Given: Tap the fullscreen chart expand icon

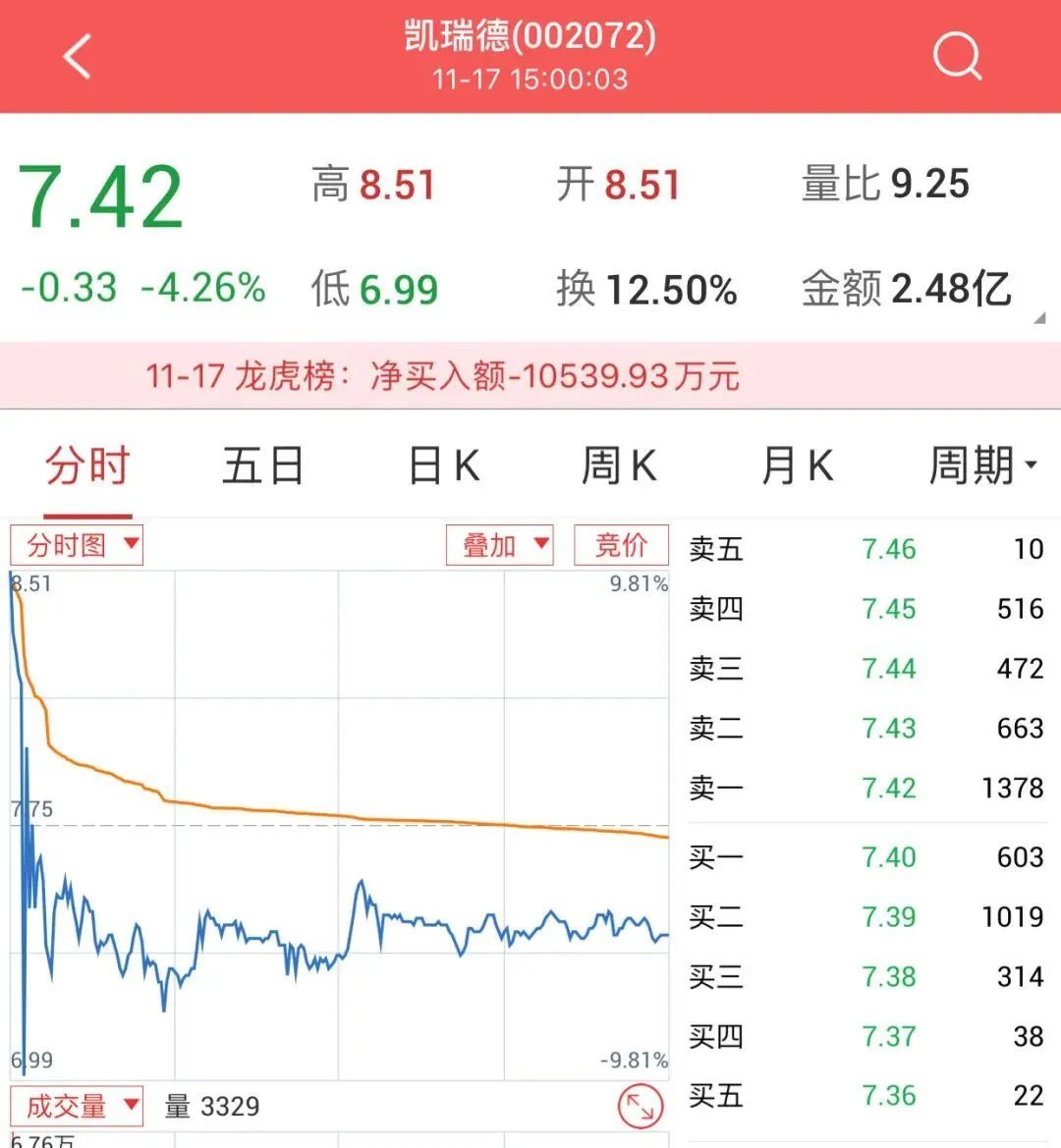Looking at the screenshot, I should tap(639, 1105).
